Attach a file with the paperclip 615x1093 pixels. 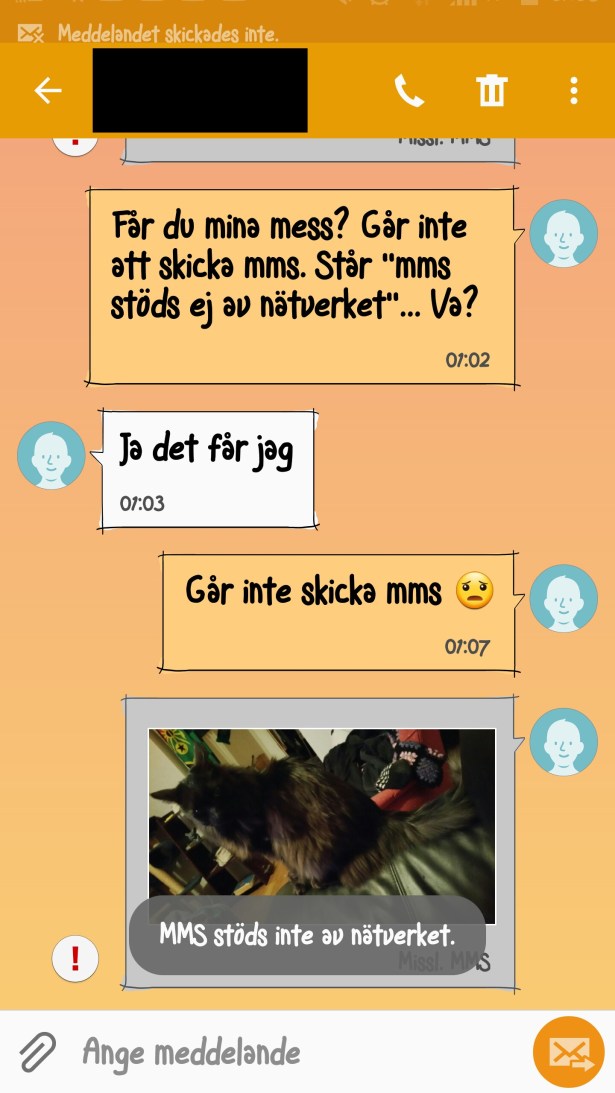pyautogui.click(x=38, y=1052)
